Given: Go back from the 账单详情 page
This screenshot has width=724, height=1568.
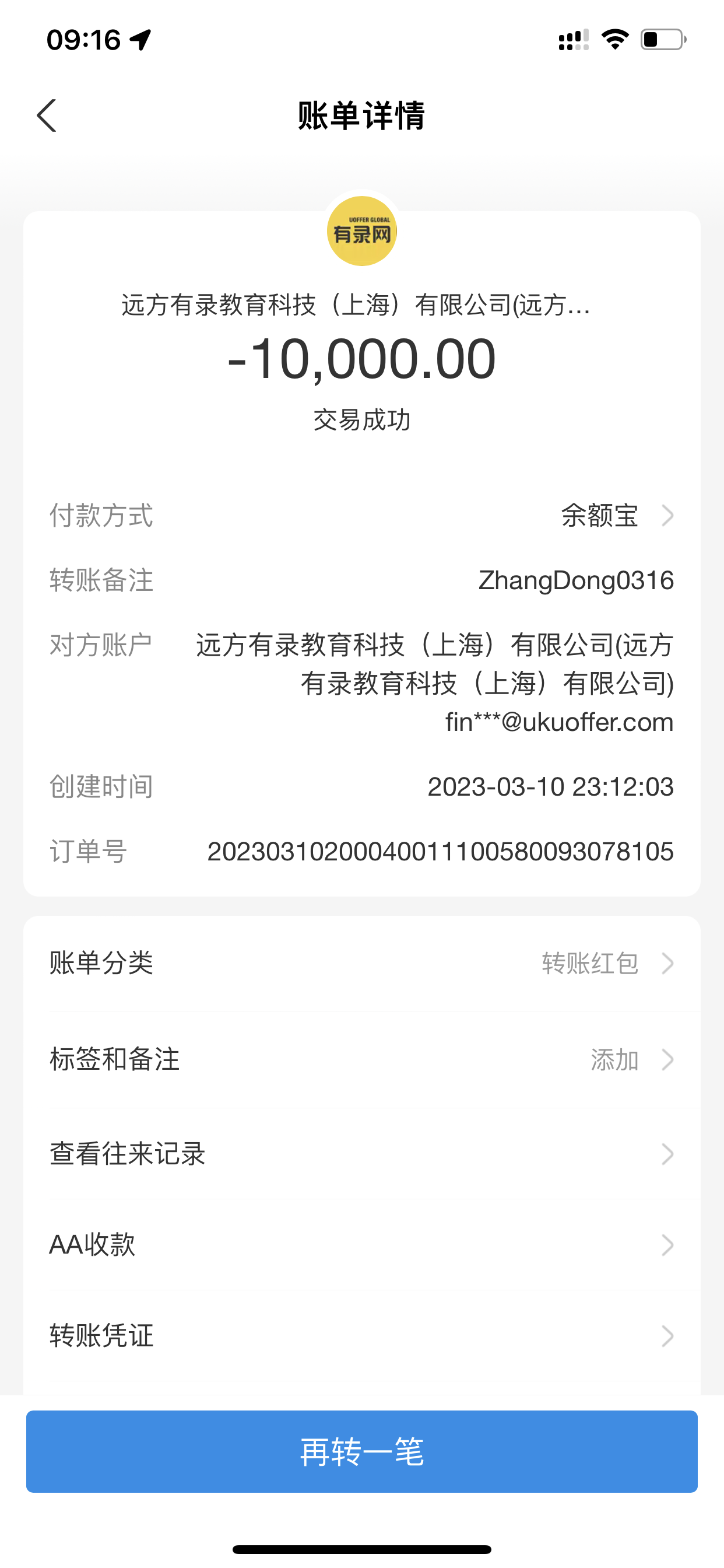Looking at the screenshot, I should pos(47,116).
